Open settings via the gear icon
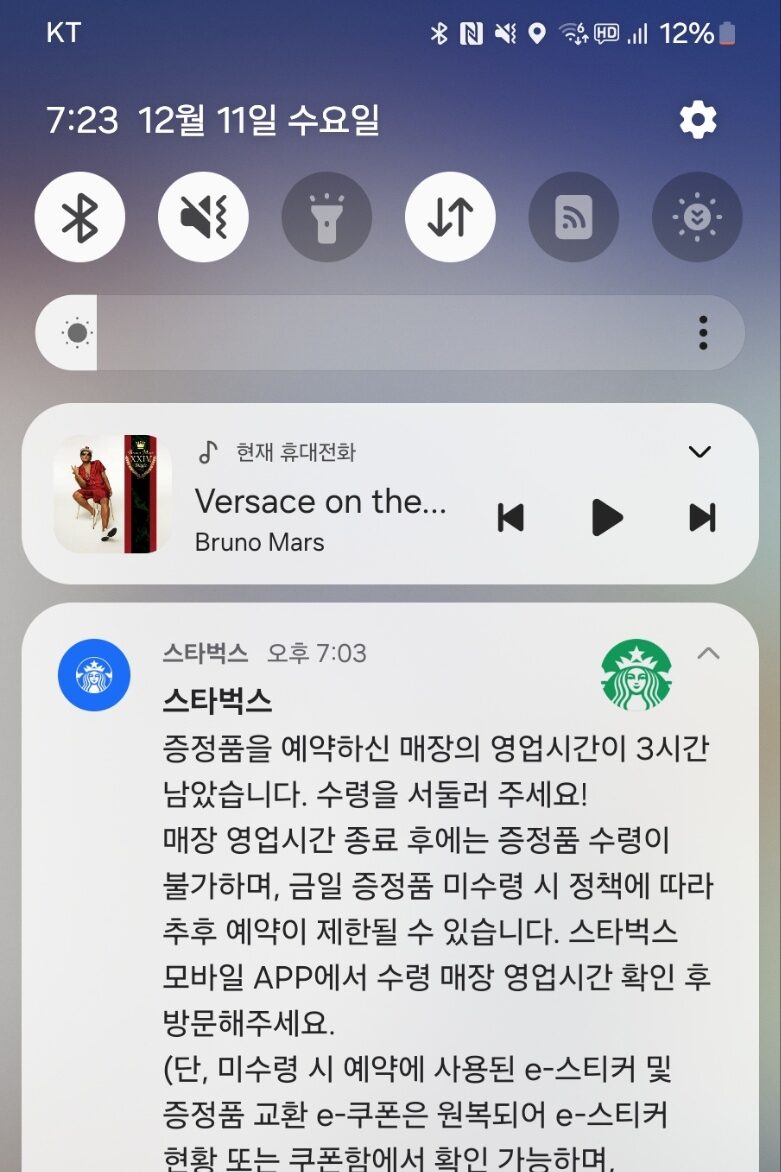 pyautogui.click(x=698, y=121)
